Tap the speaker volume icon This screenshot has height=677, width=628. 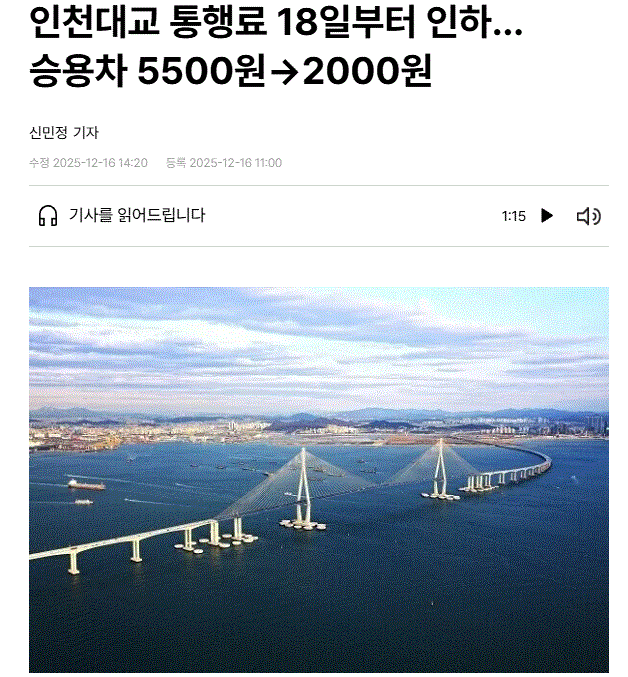588,216
